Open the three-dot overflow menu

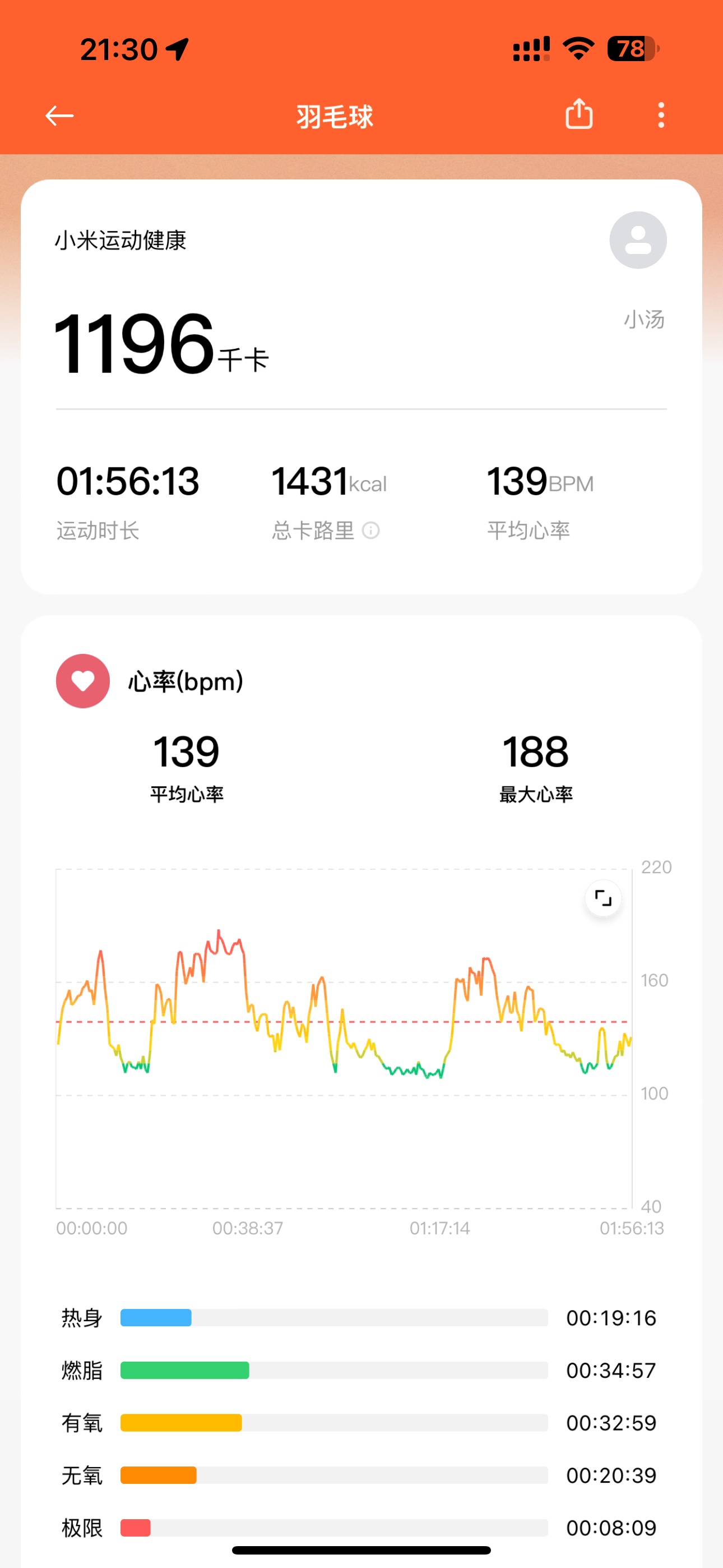(661, 115)
